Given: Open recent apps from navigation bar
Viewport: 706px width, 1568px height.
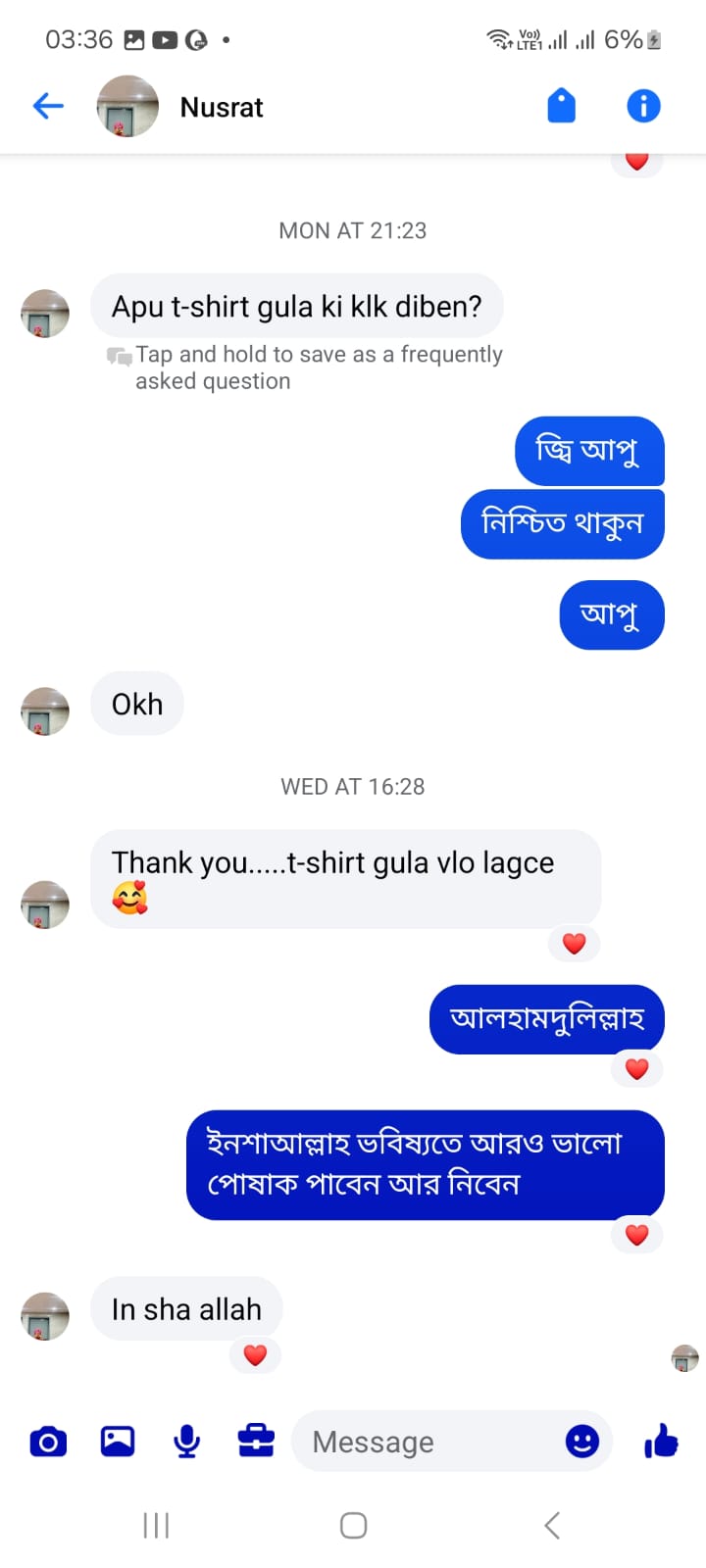Looking at the screenshot, I should pyautogui.click(x=156, y=1525).
